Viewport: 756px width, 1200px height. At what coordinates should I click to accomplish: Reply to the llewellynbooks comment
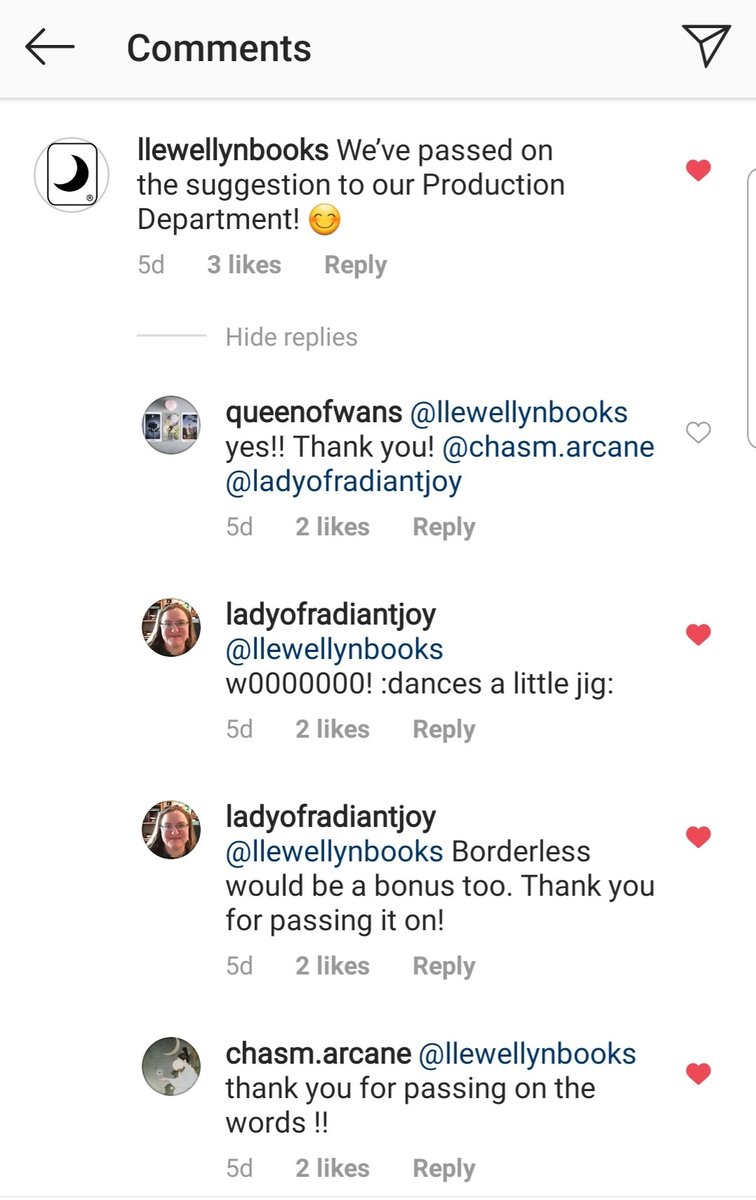click(355, 265)
